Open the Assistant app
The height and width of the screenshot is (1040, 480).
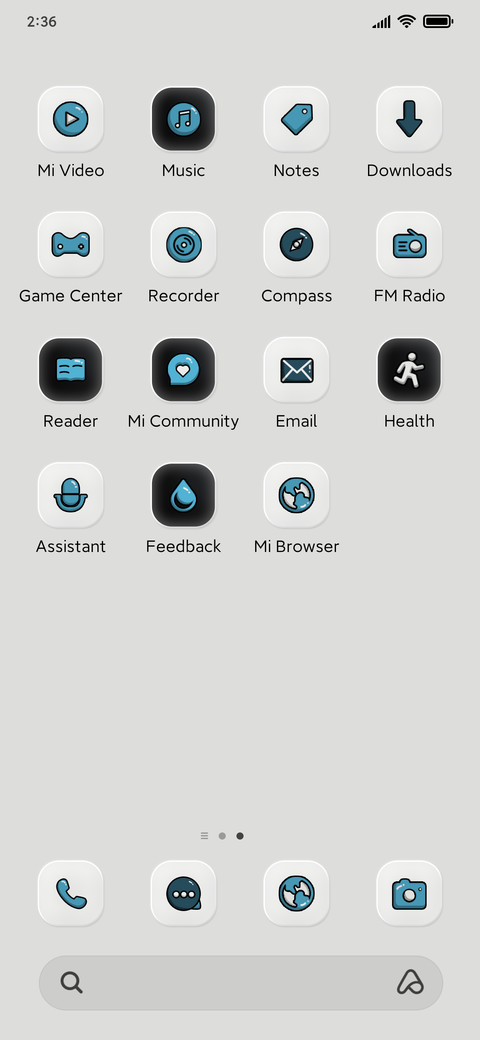71,495
